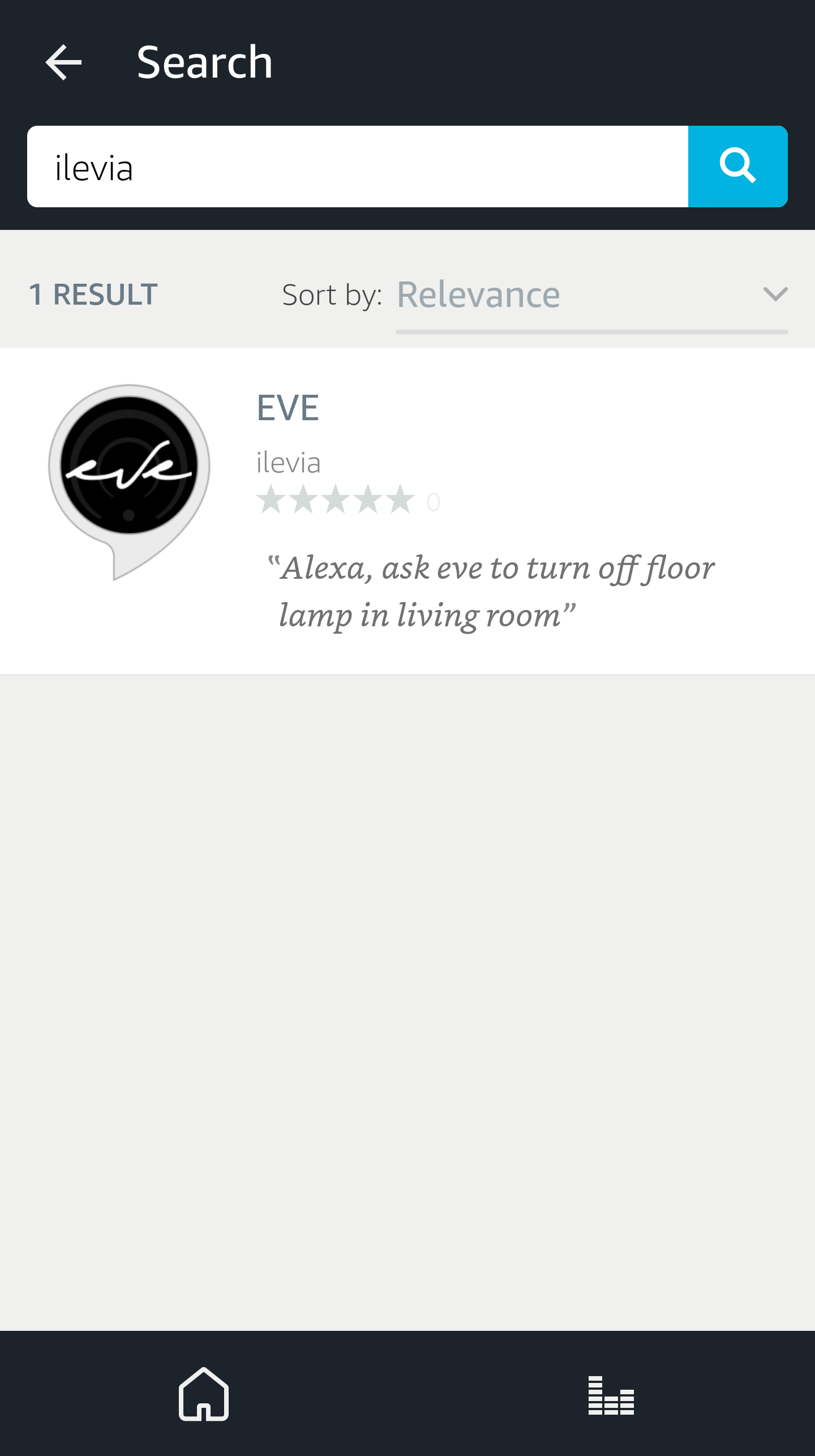Tap the blue search magnifier button
Image resolution: width=815 pixels, height=1456 pixels.
coord(737,166)
